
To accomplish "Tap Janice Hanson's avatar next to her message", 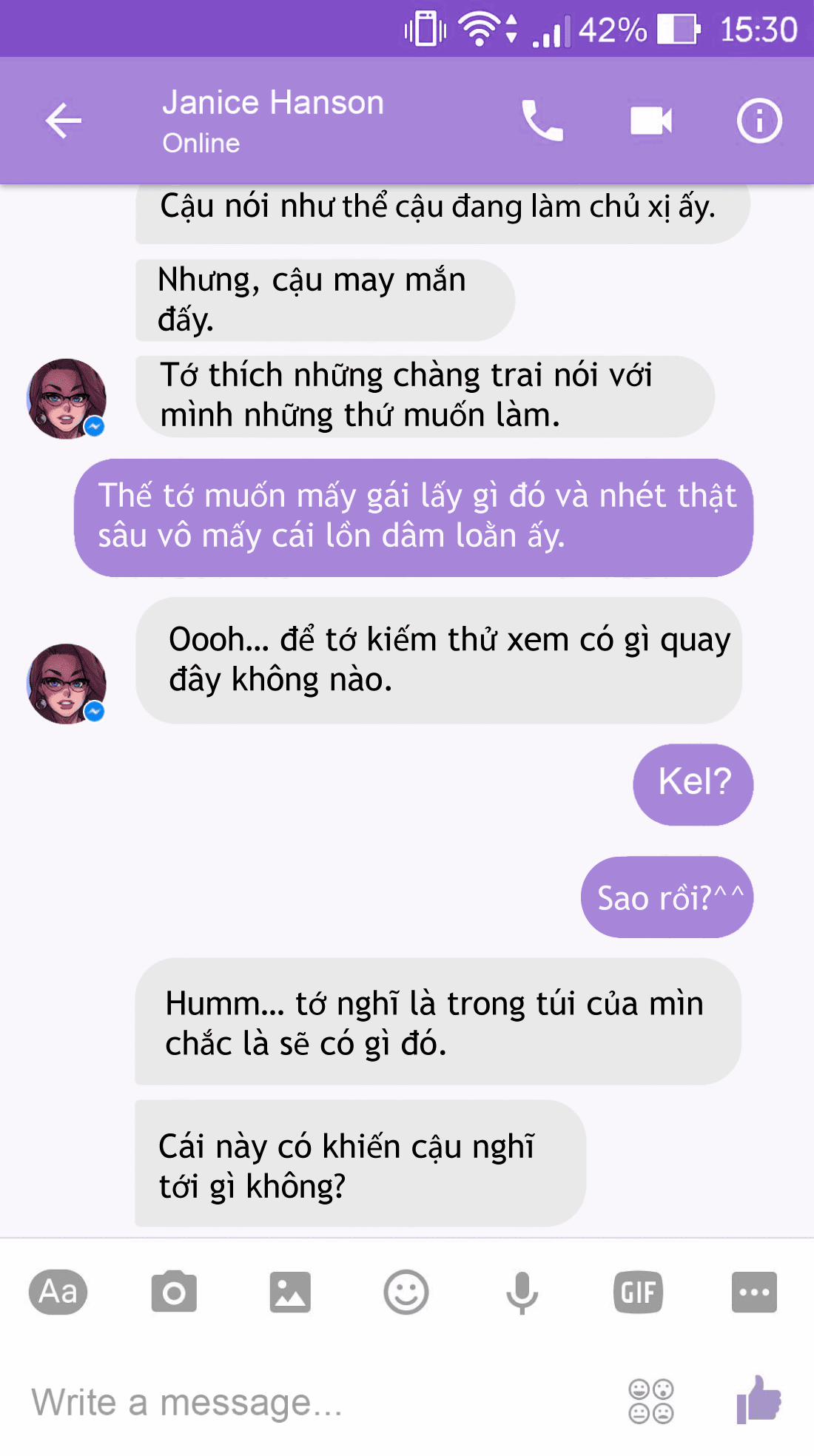I will point(67,398).
